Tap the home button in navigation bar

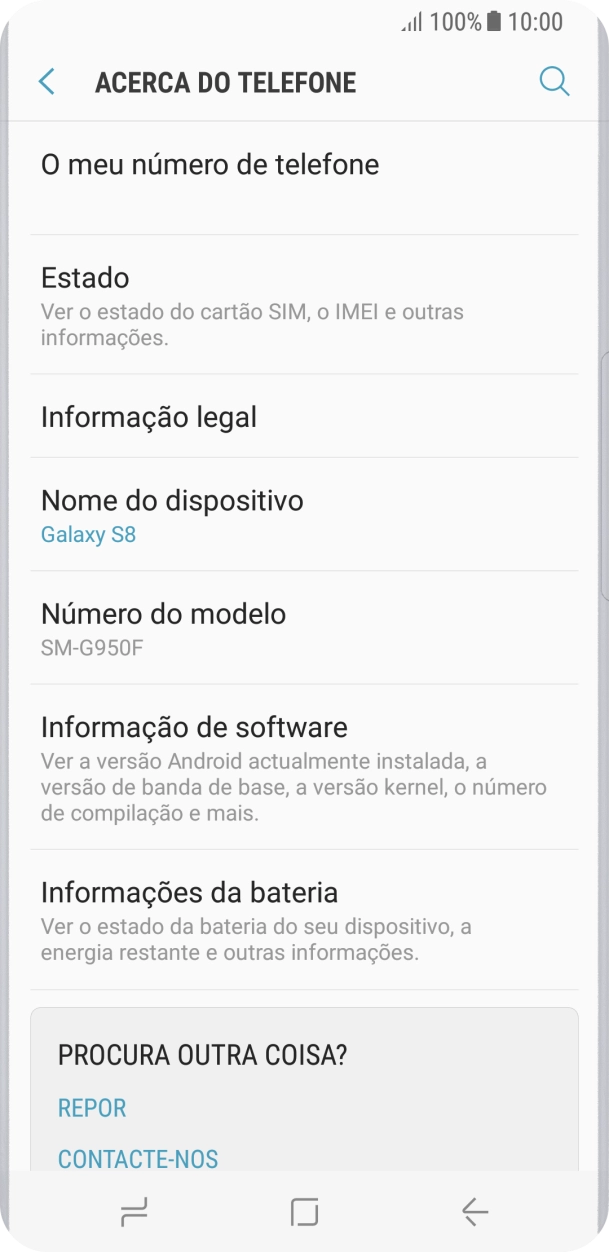[x=304, y=1212]
